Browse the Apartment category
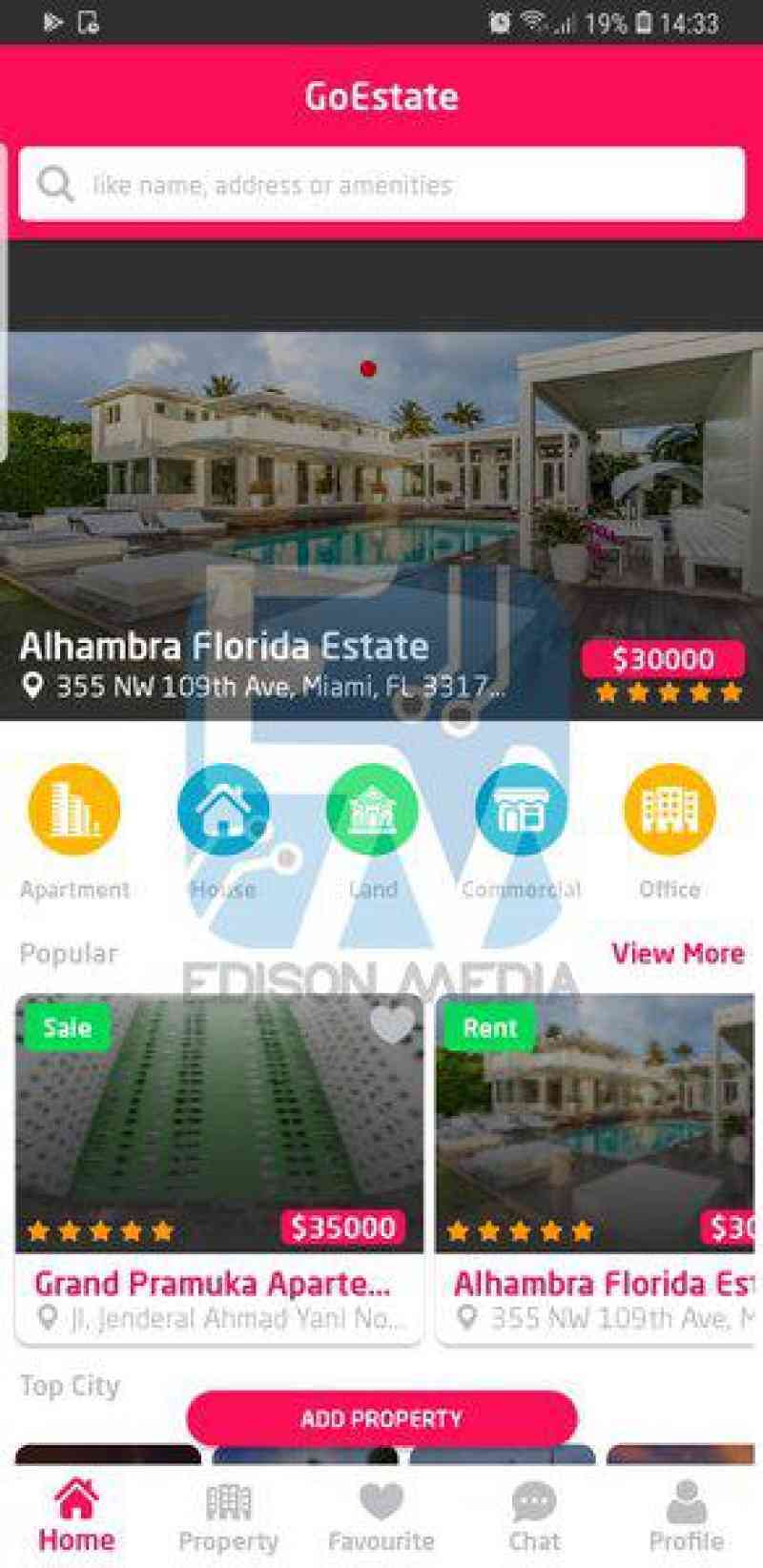Viewport: 763px width, 1568px height. pos(74,811)
